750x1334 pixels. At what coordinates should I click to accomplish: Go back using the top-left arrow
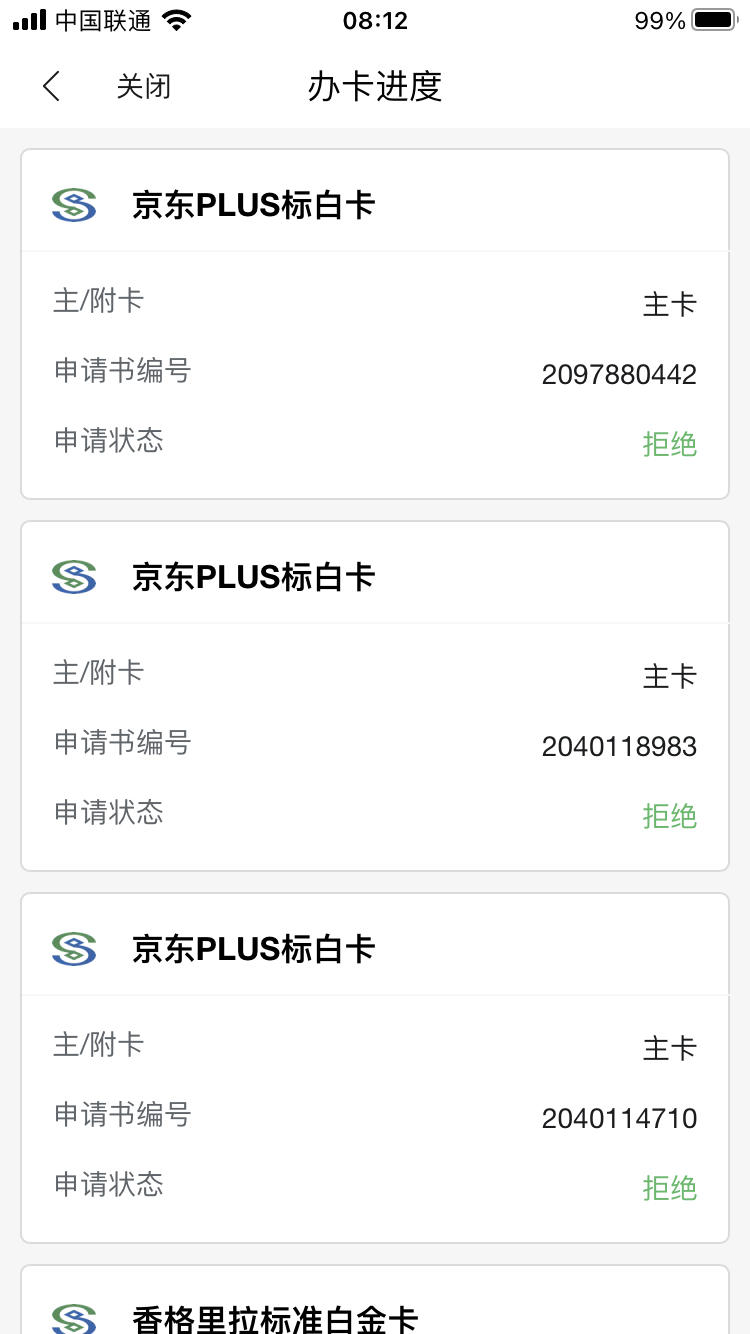(51, 87)
